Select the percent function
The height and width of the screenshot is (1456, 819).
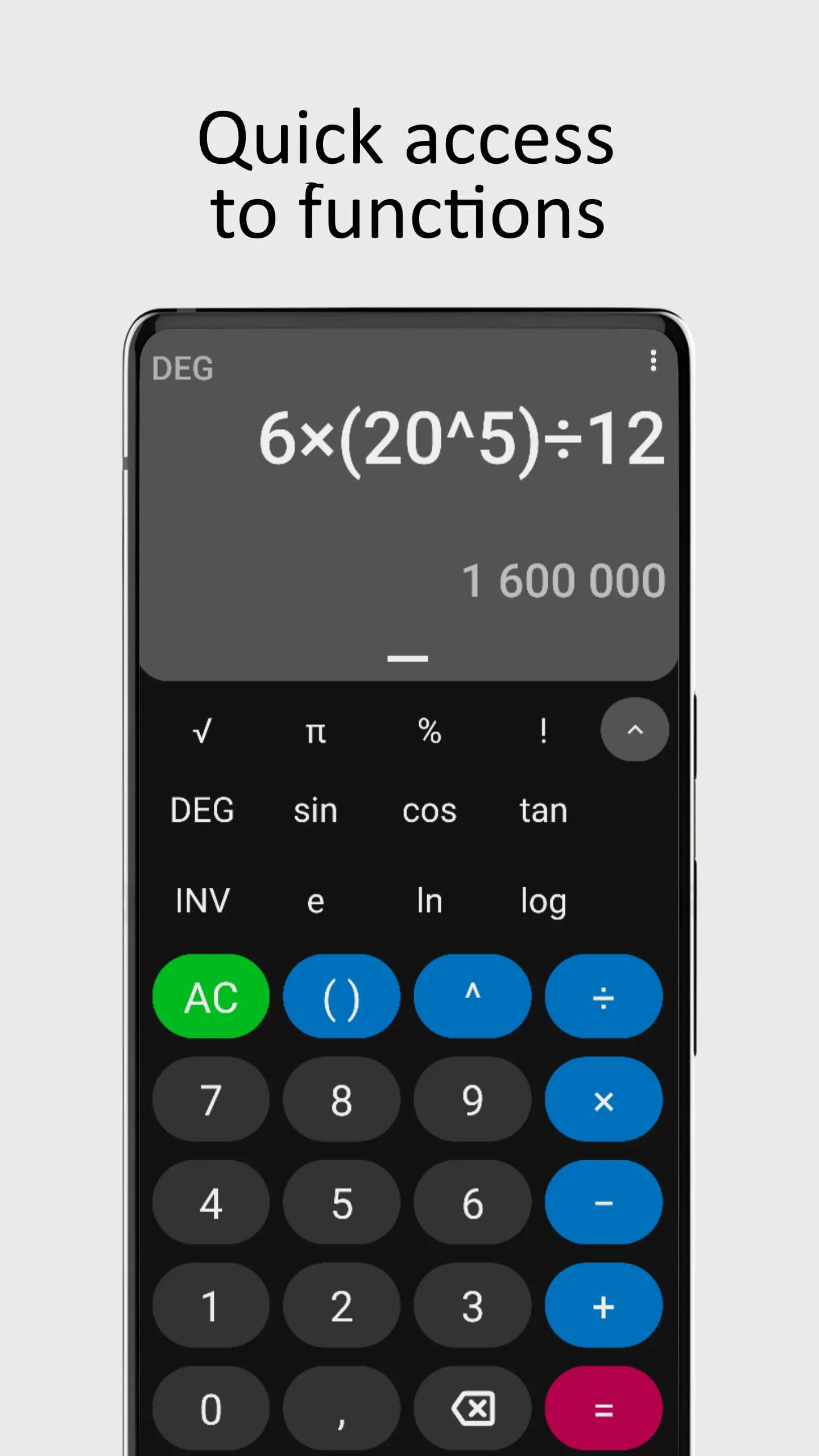(430, 732)
